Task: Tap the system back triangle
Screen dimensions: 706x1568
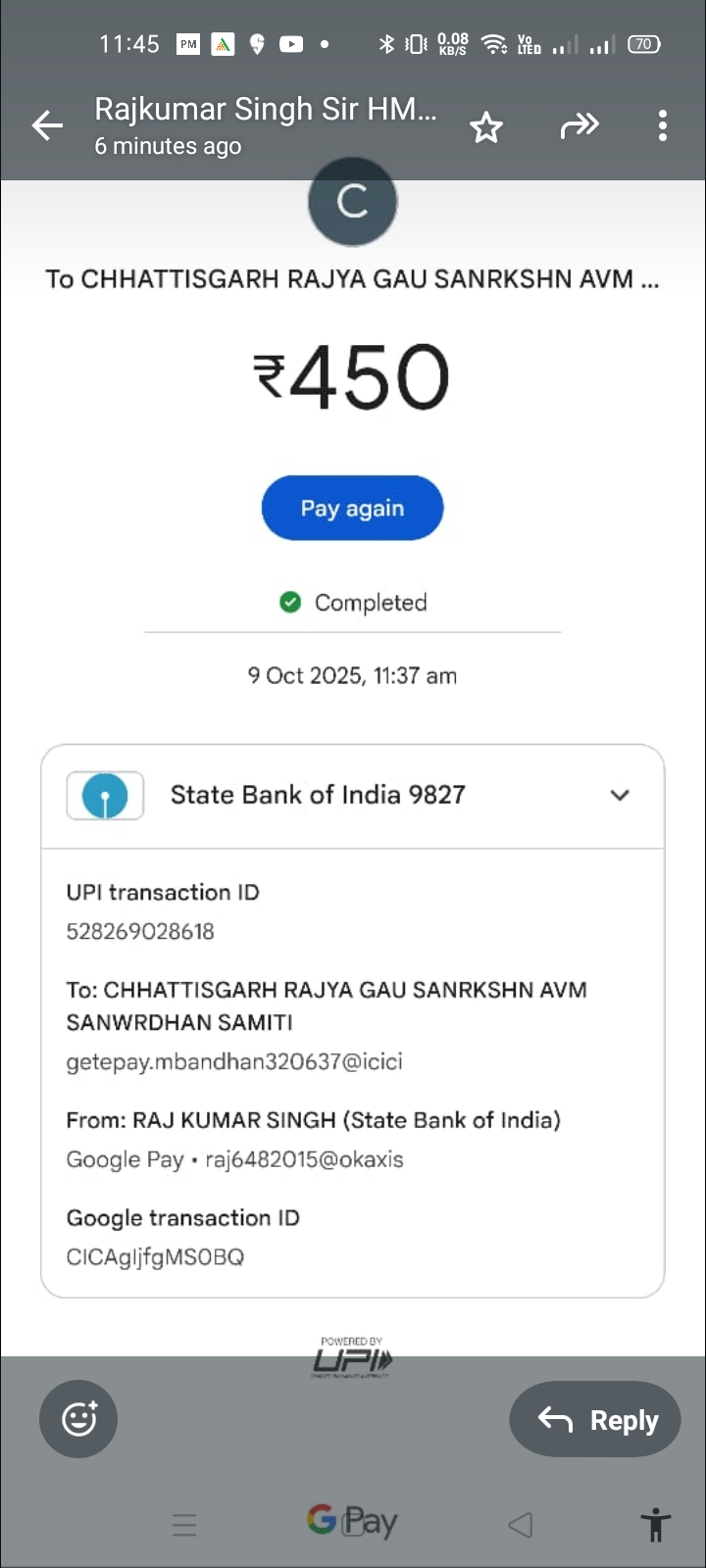Action: pyautogui.click(x=521, y=1524)
